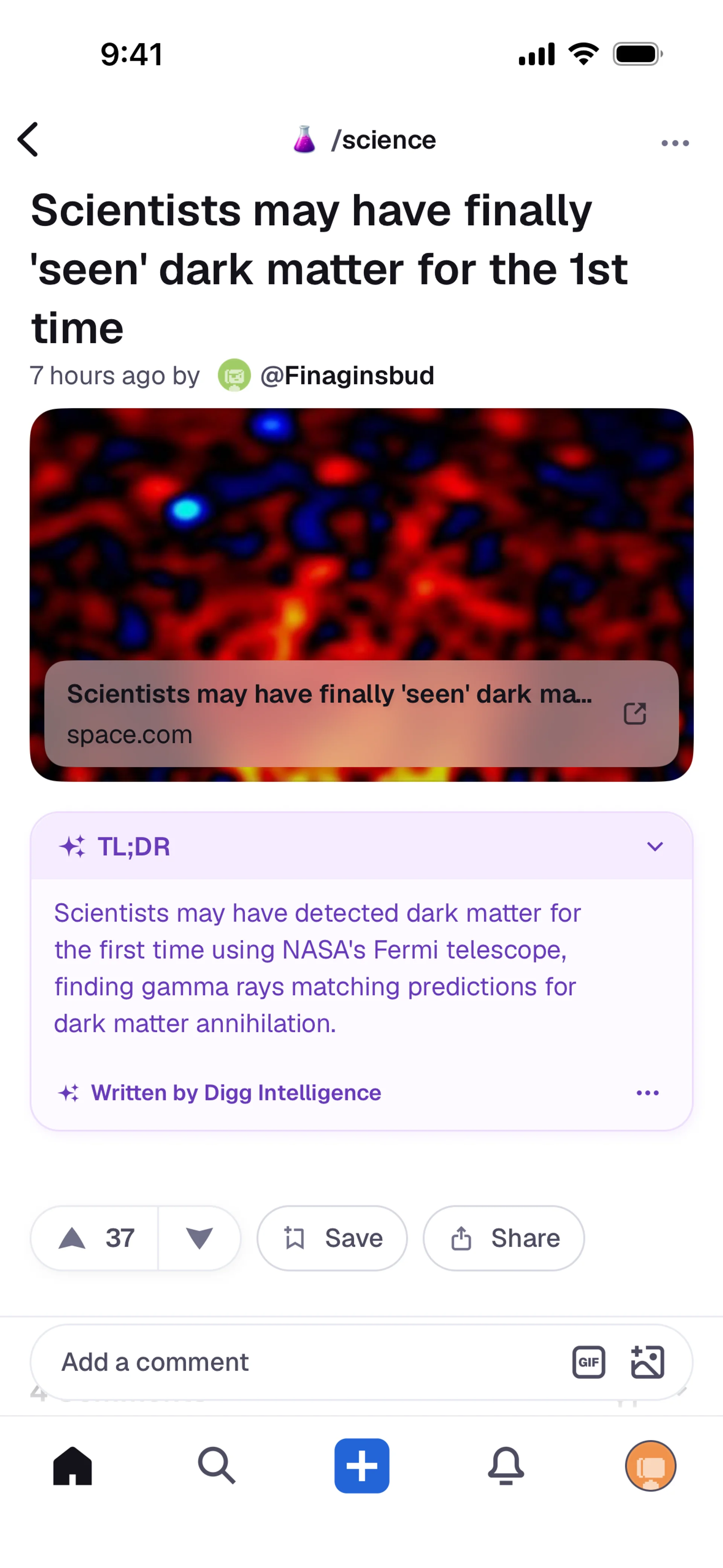The image size is (723, 1568).
Task: Open the notifications bell
Action: [506, 1465]
